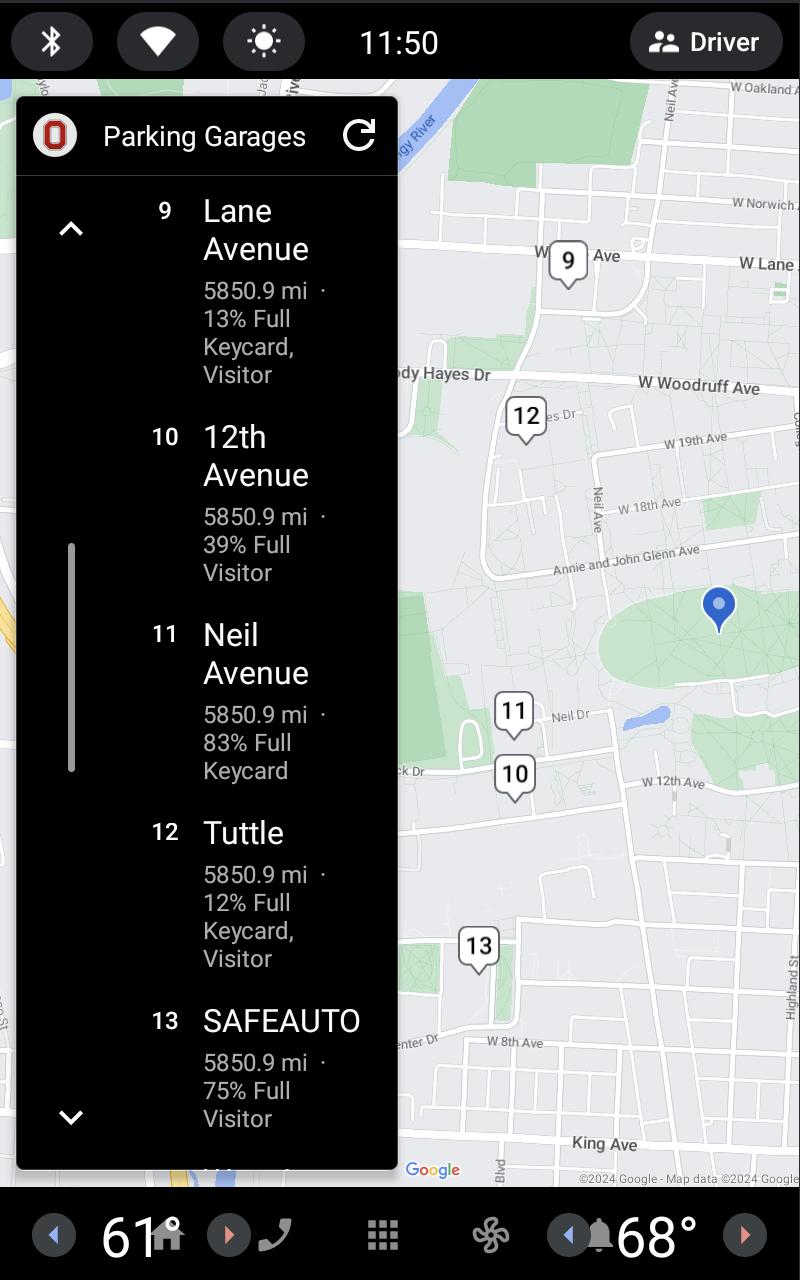
Task: Tap map marker 13
Action: pos(479,949)
